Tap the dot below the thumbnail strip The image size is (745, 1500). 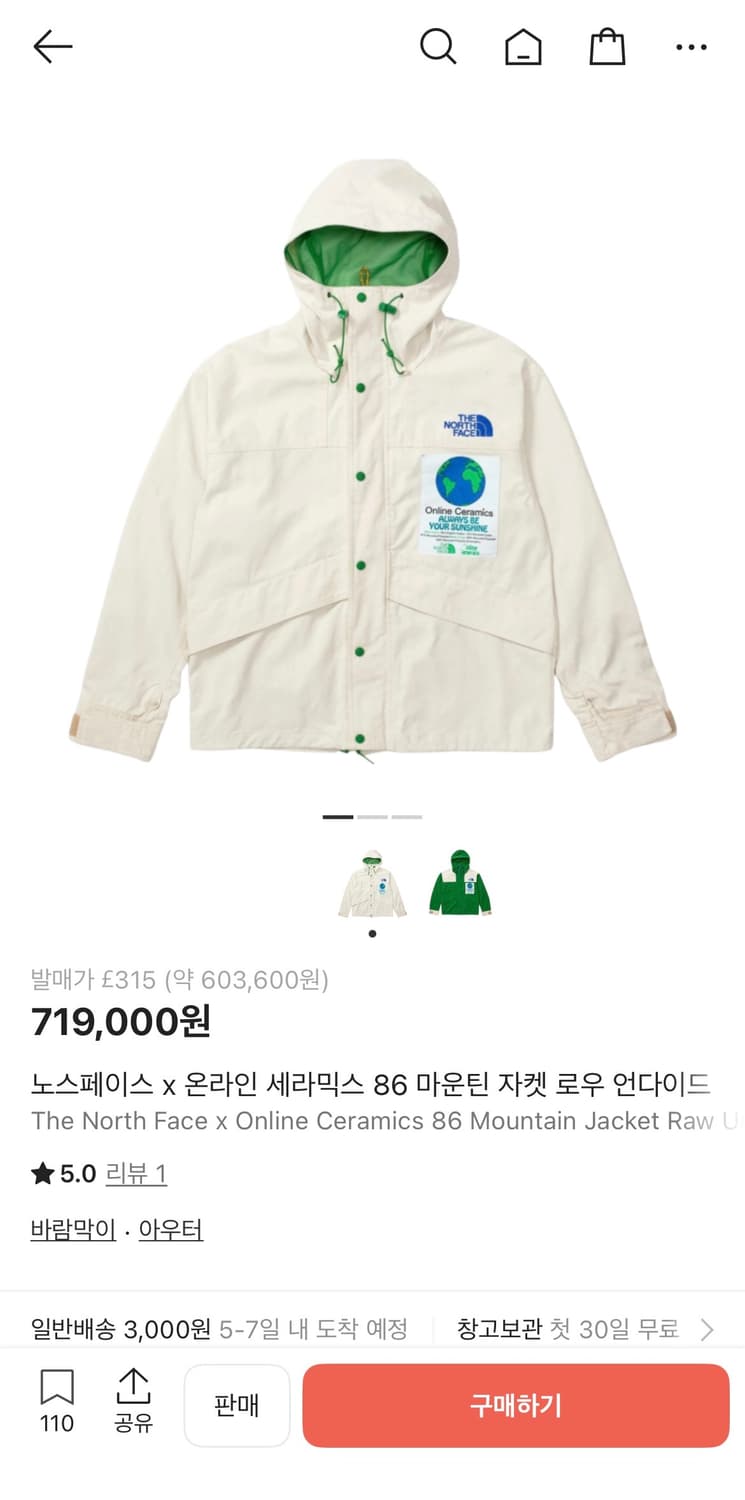click(372, 935)
